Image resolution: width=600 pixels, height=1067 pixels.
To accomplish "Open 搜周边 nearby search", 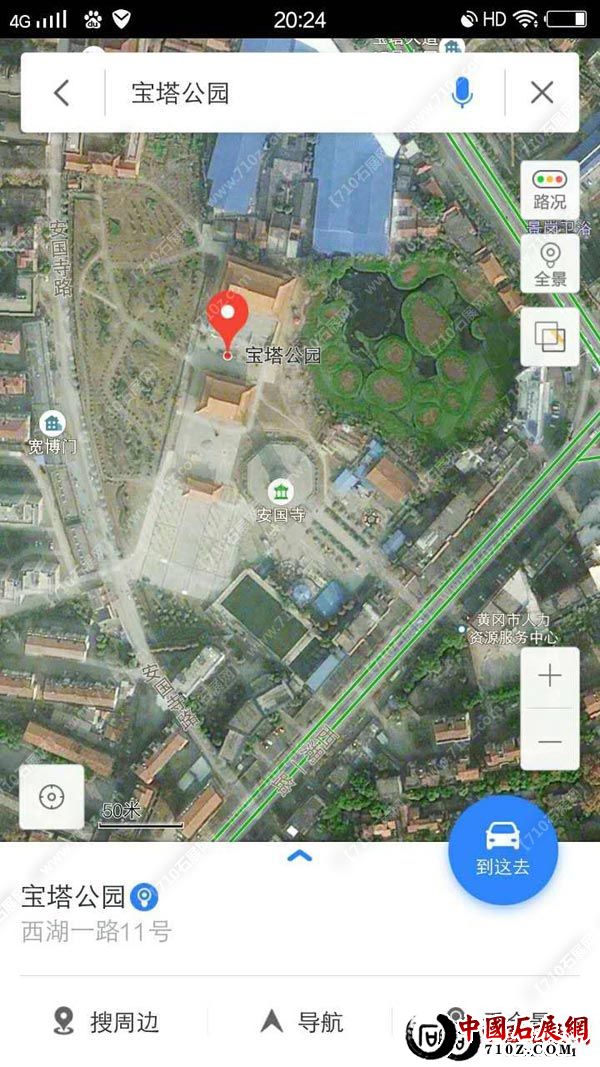I will [x=108, y=1022].
